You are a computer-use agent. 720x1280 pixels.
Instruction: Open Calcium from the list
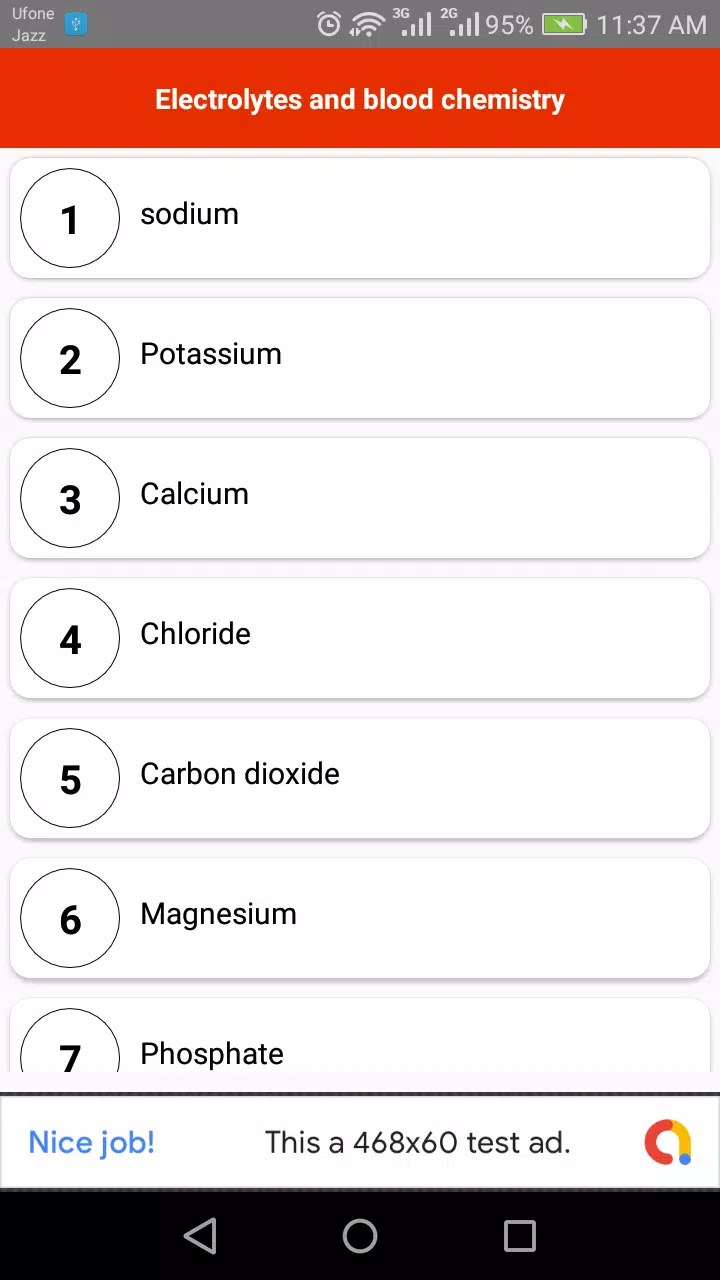click(x=360, y=498)
